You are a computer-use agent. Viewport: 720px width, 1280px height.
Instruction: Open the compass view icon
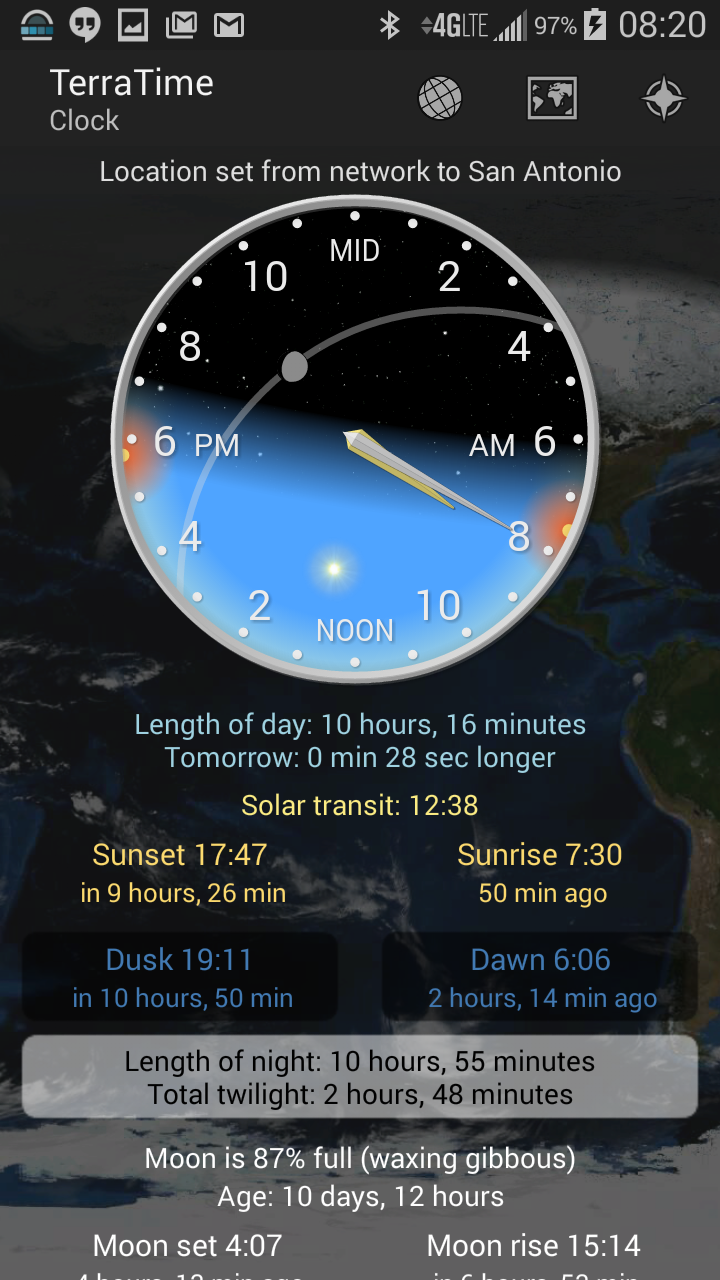[664, 99]
